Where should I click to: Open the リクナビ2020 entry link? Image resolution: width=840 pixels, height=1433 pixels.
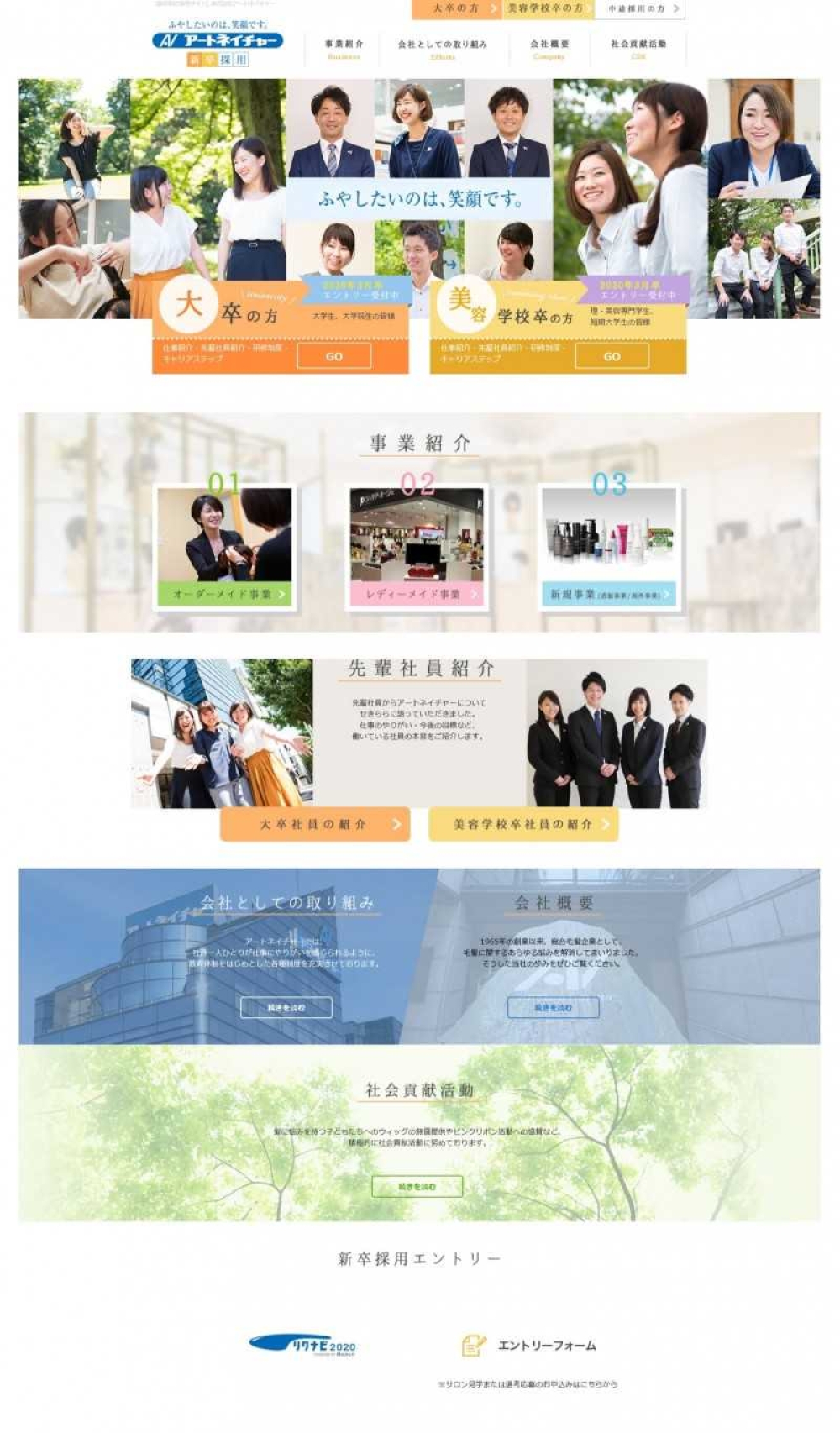point(302,1345)
